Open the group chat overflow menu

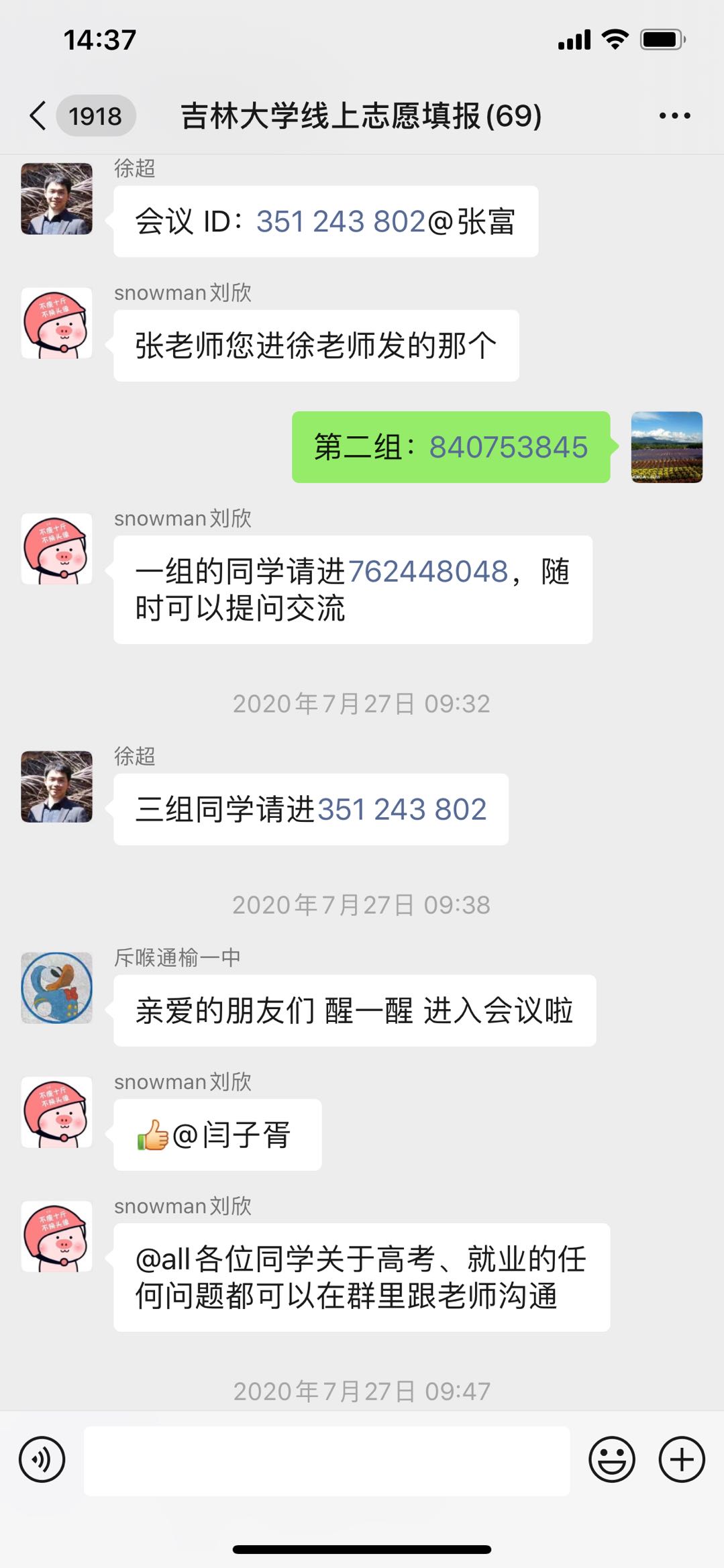click(674, 116)
